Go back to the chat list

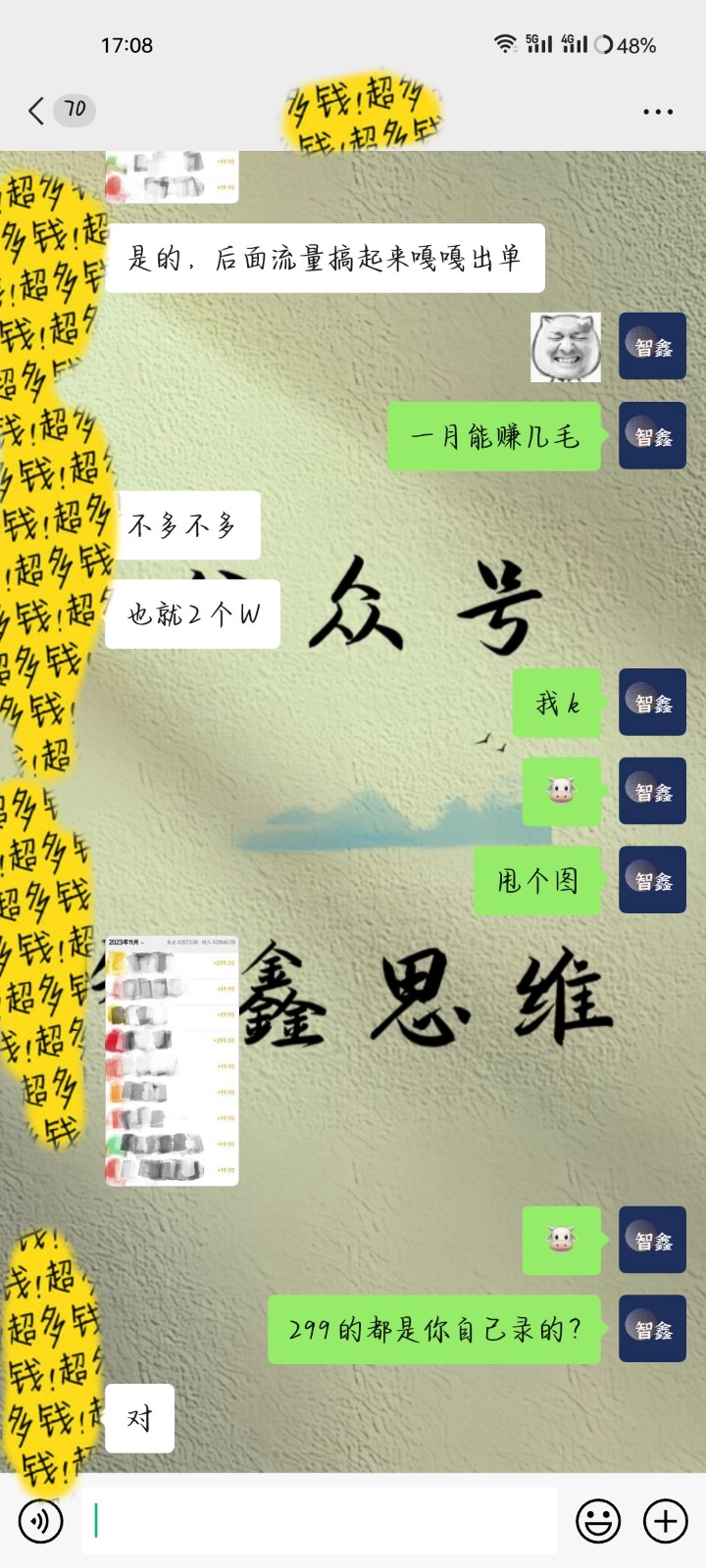pyautogui.click(x=37, y=111)
